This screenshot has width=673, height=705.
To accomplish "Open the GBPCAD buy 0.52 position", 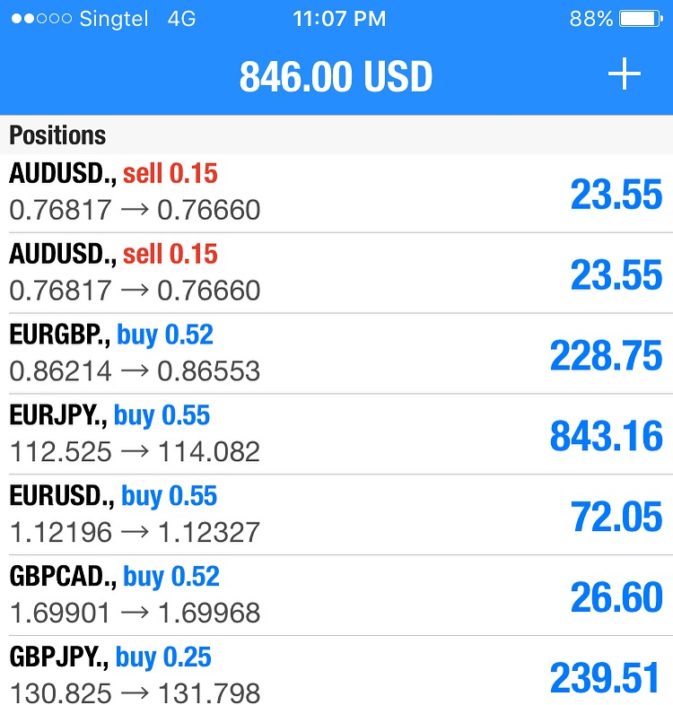I will pos(336,595).
